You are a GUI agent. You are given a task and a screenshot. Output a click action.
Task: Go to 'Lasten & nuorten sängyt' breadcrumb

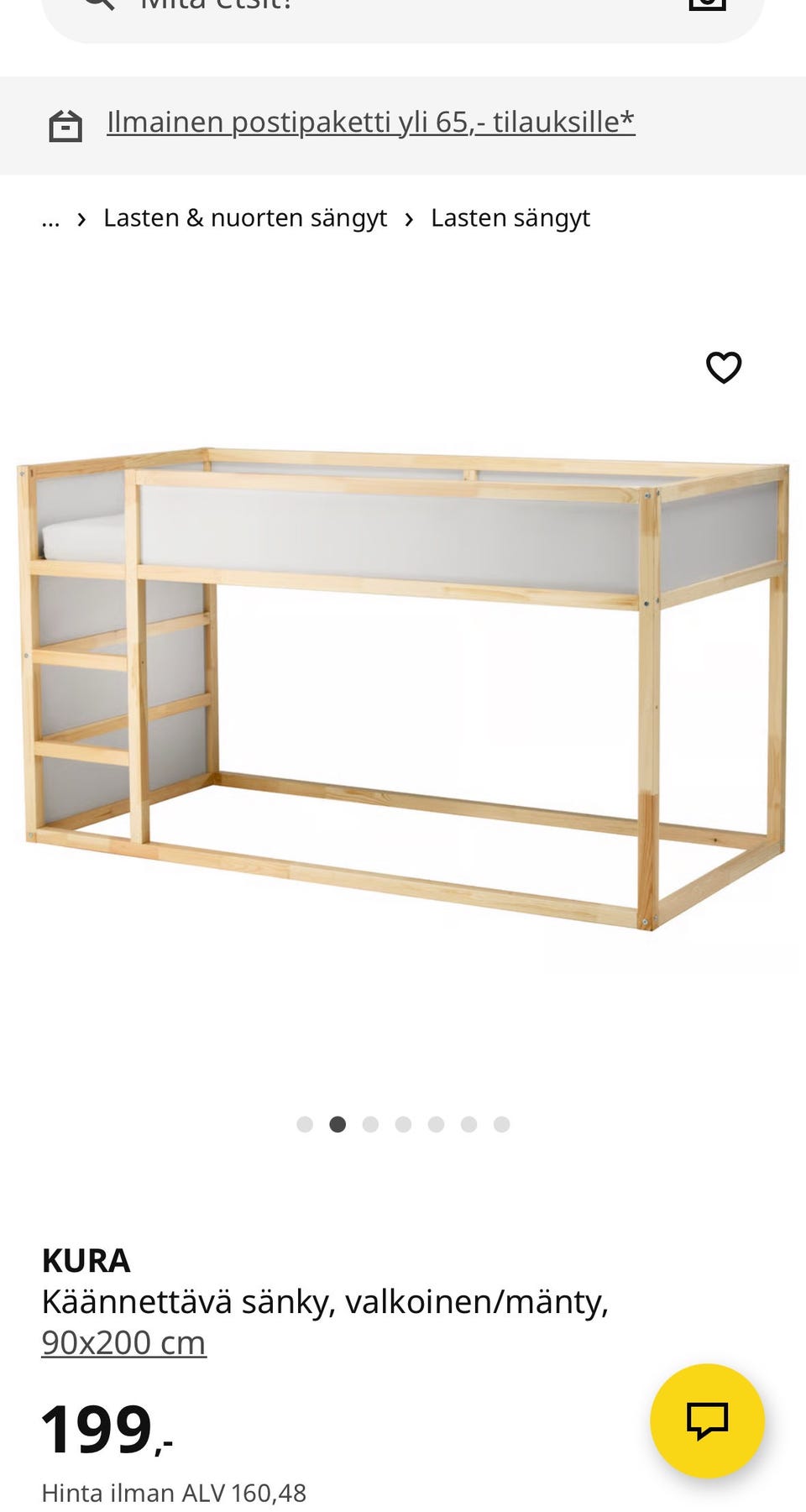point(244,218)
